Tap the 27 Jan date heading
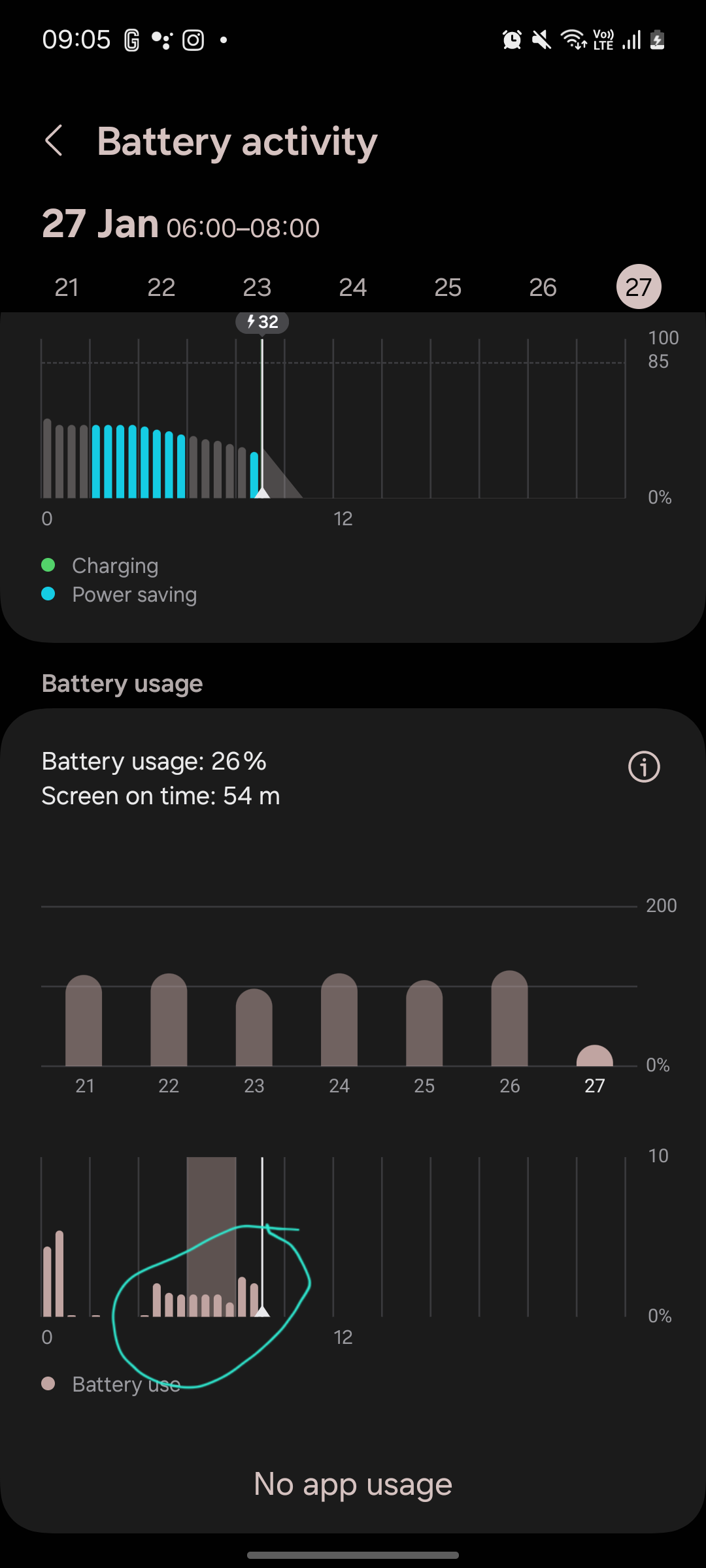The width and height of the screenshot is (706, 1568). 99,224
